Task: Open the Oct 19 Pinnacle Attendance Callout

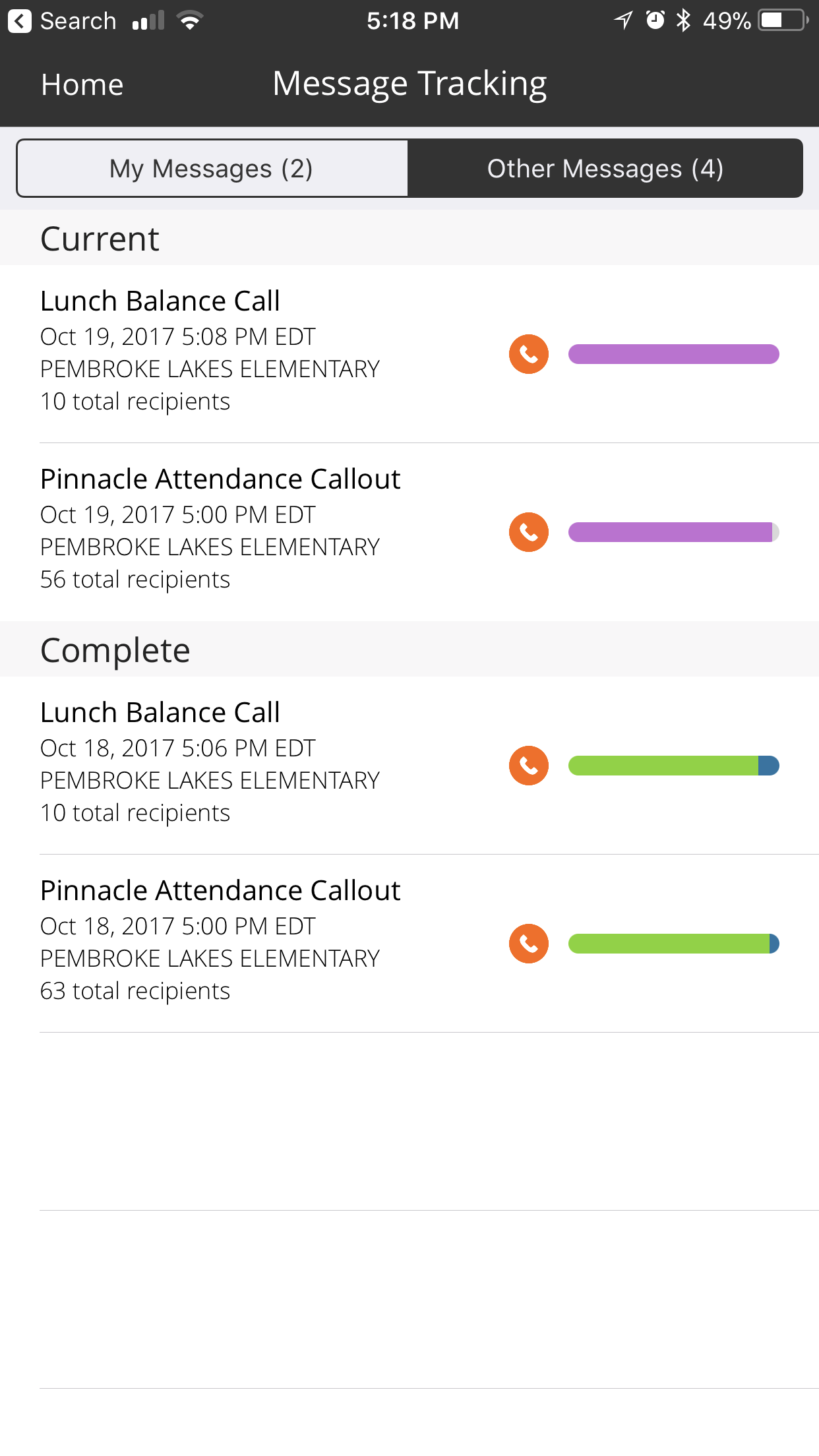Action: 409,532
